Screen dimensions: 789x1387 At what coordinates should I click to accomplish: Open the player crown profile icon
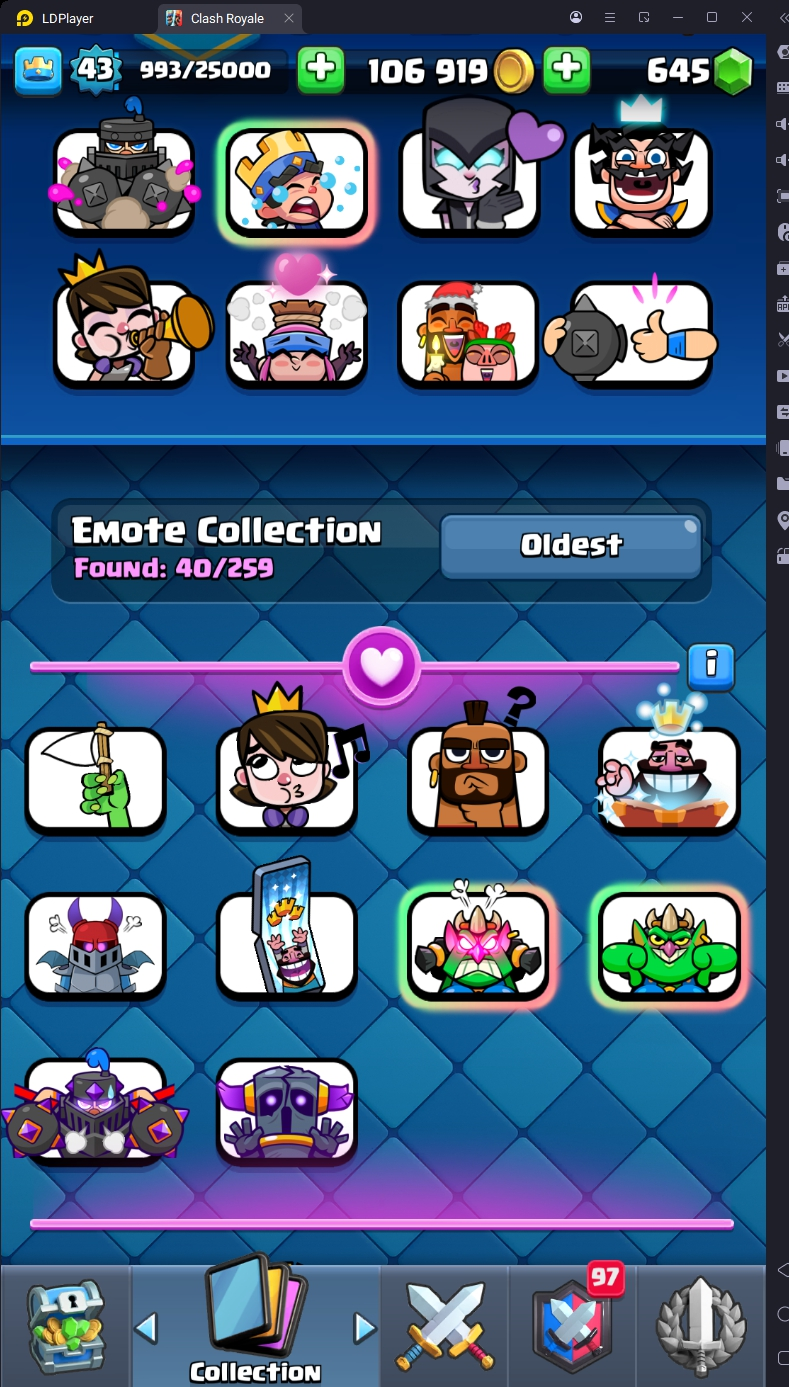coord(37,69)
